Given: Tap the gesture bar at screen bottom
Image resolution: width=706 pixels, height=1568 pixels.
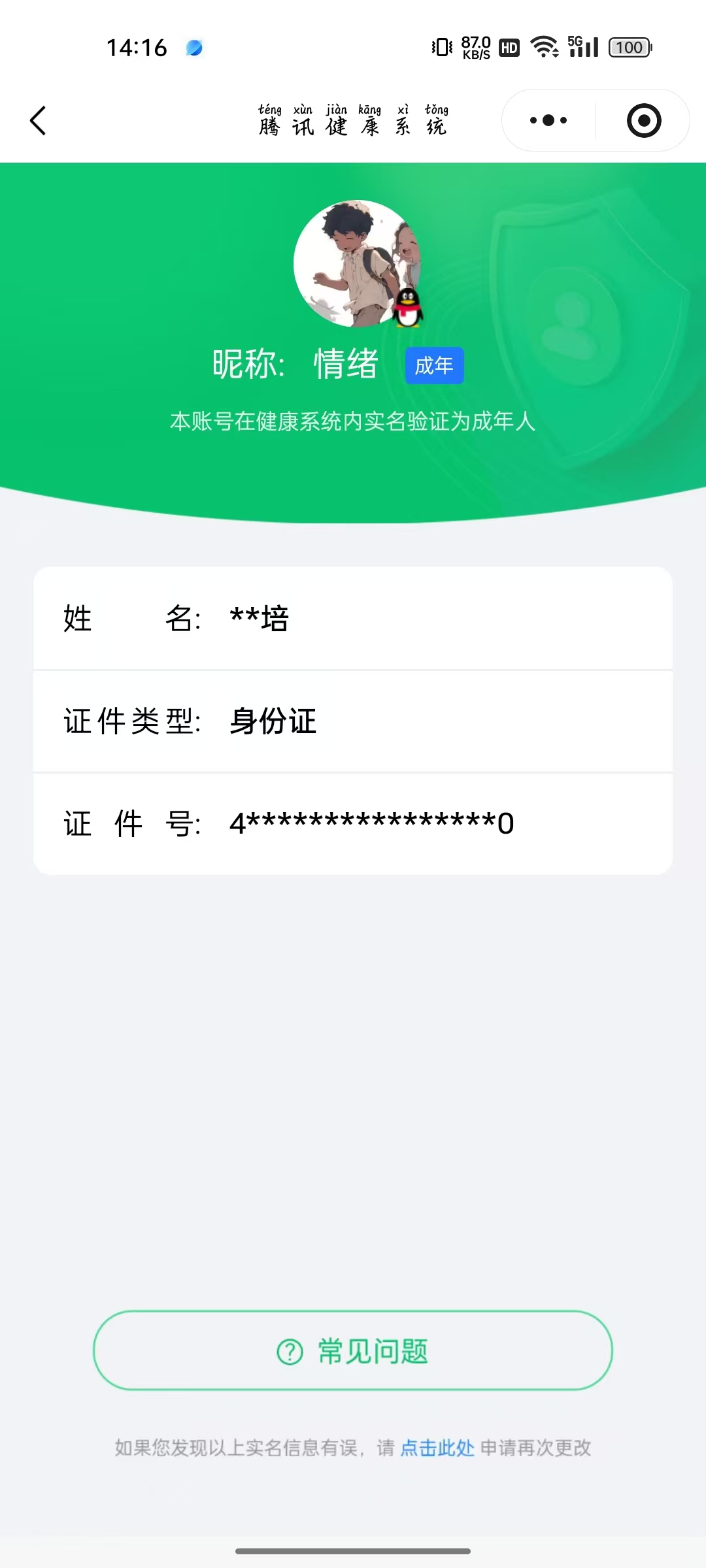Looking at the screenshot, I should (353, 1549).
